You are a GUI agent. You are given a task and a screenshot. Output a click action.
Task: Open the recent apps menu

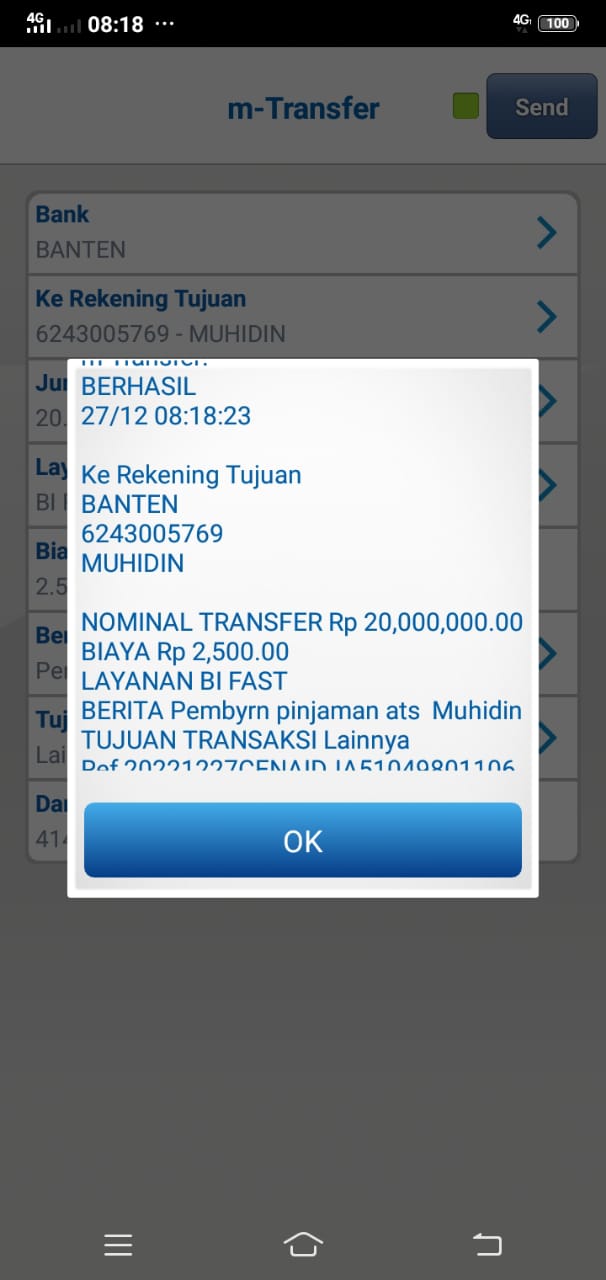[x=118, y=1244]
